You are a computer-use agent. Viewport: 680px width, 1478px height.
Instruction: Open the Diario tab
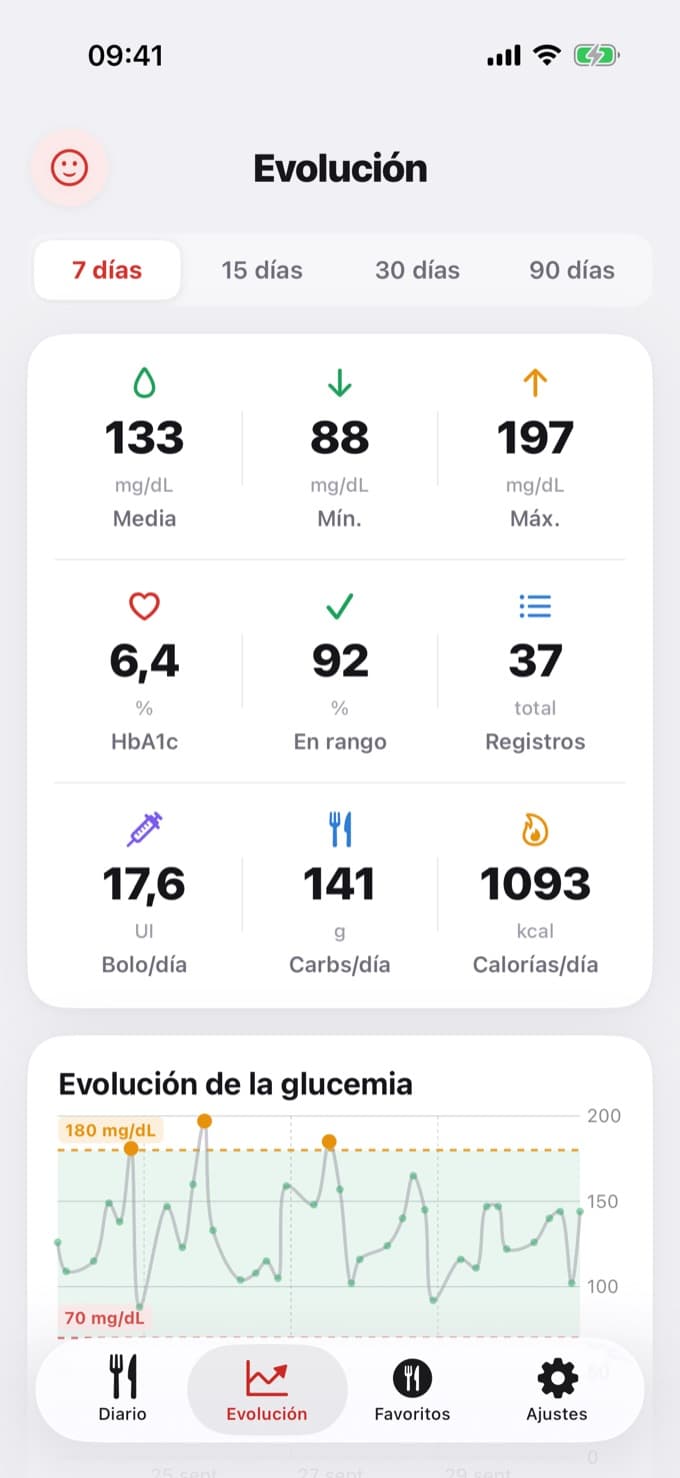point(122,1389)
